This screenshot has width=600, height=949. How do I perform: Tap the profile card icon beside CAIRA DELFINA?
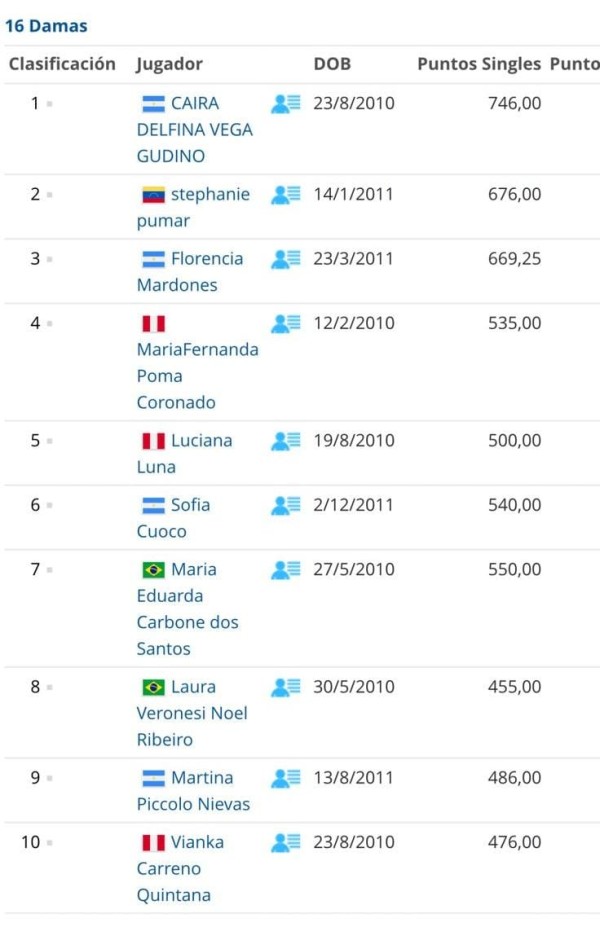pos(286,103)
